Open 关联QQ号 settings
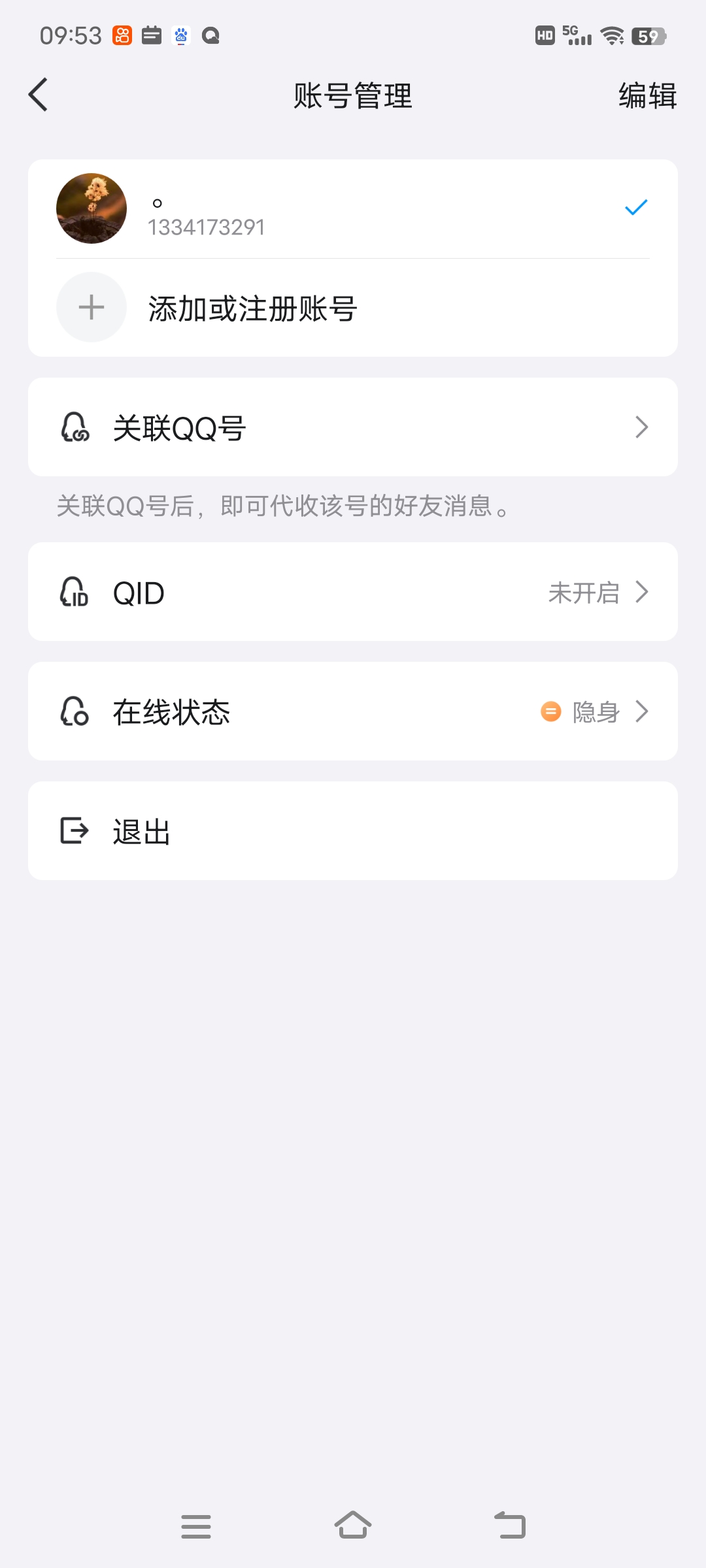This screenshot has width=706, height=1568. tap(353, 427)
